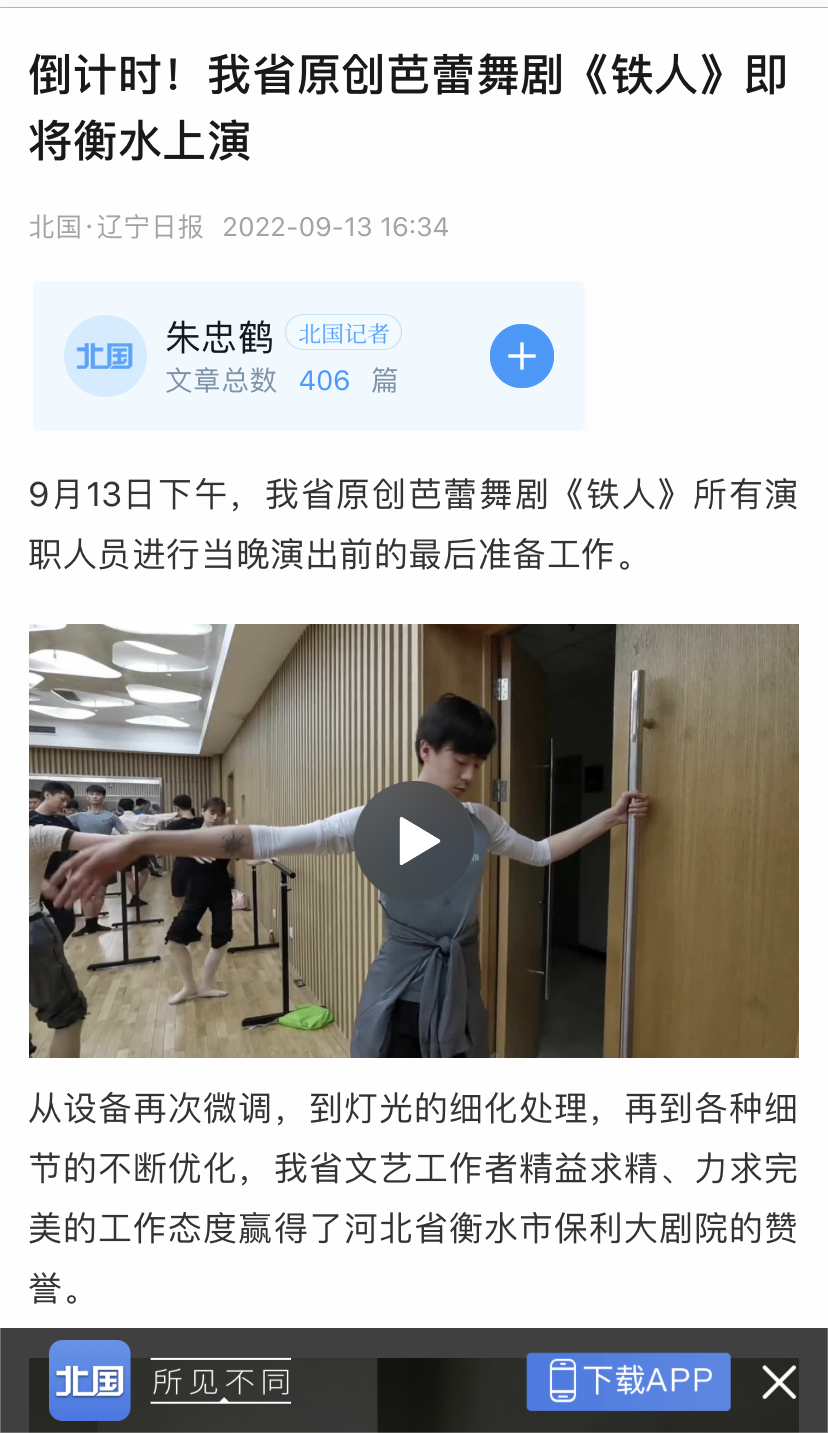Play the ballet rehearsal video
Screen dimensions: 828x1433
(x=413, y=841)
